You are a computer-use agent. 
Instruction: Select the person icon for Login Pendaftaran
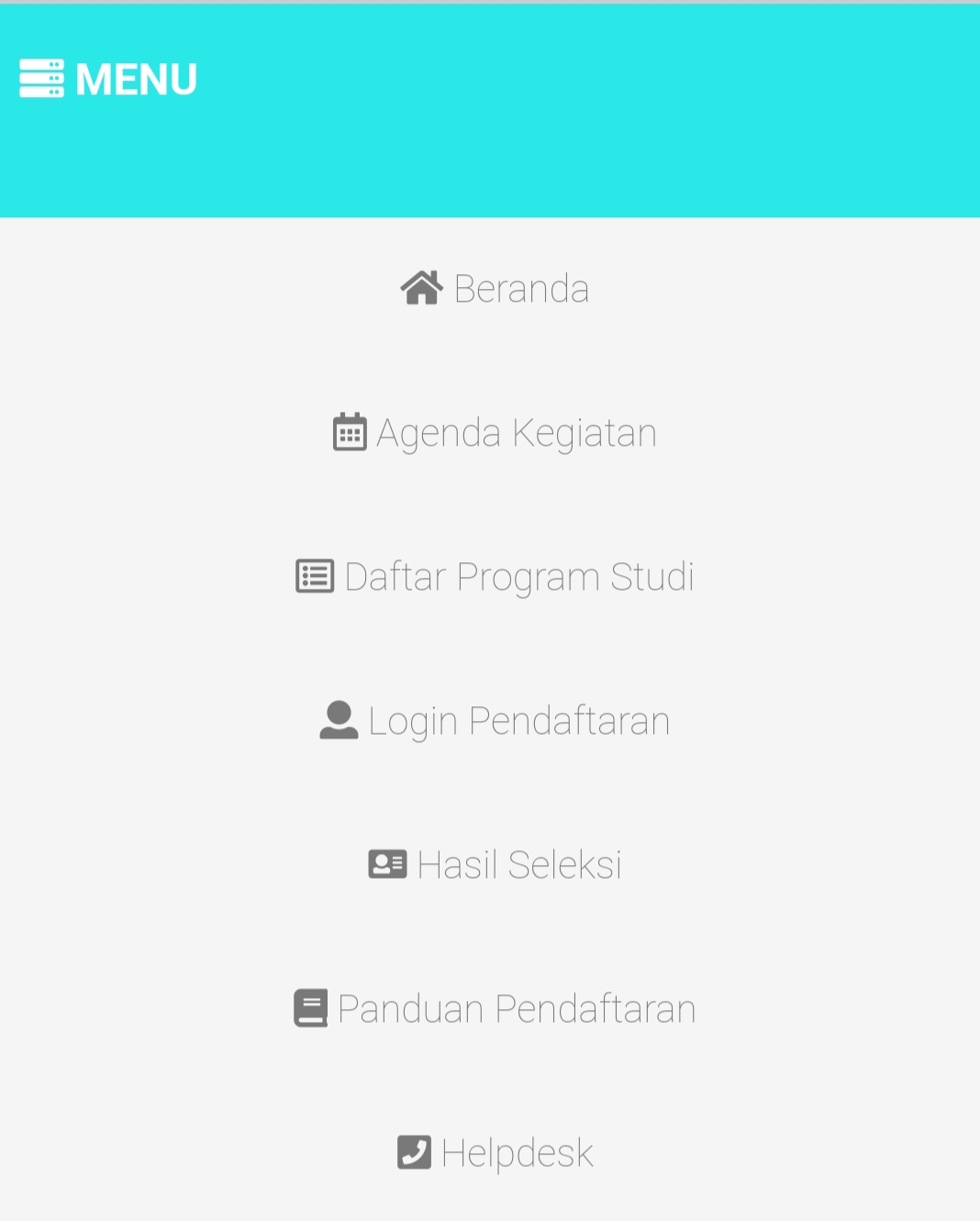338,719
